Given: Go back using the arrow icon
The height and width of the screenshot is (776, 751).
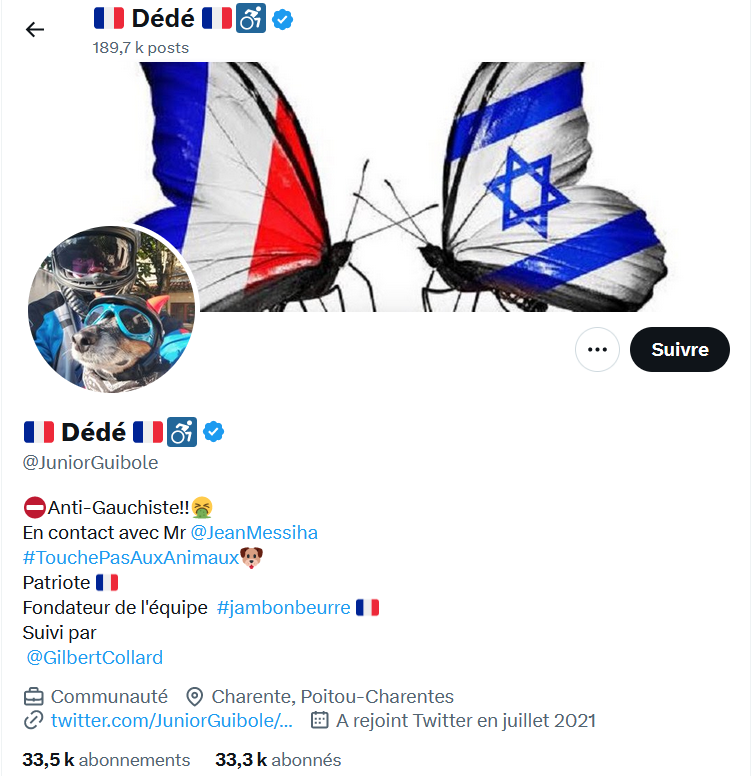Looking at the screenshot, I should (x=35, y=29).
